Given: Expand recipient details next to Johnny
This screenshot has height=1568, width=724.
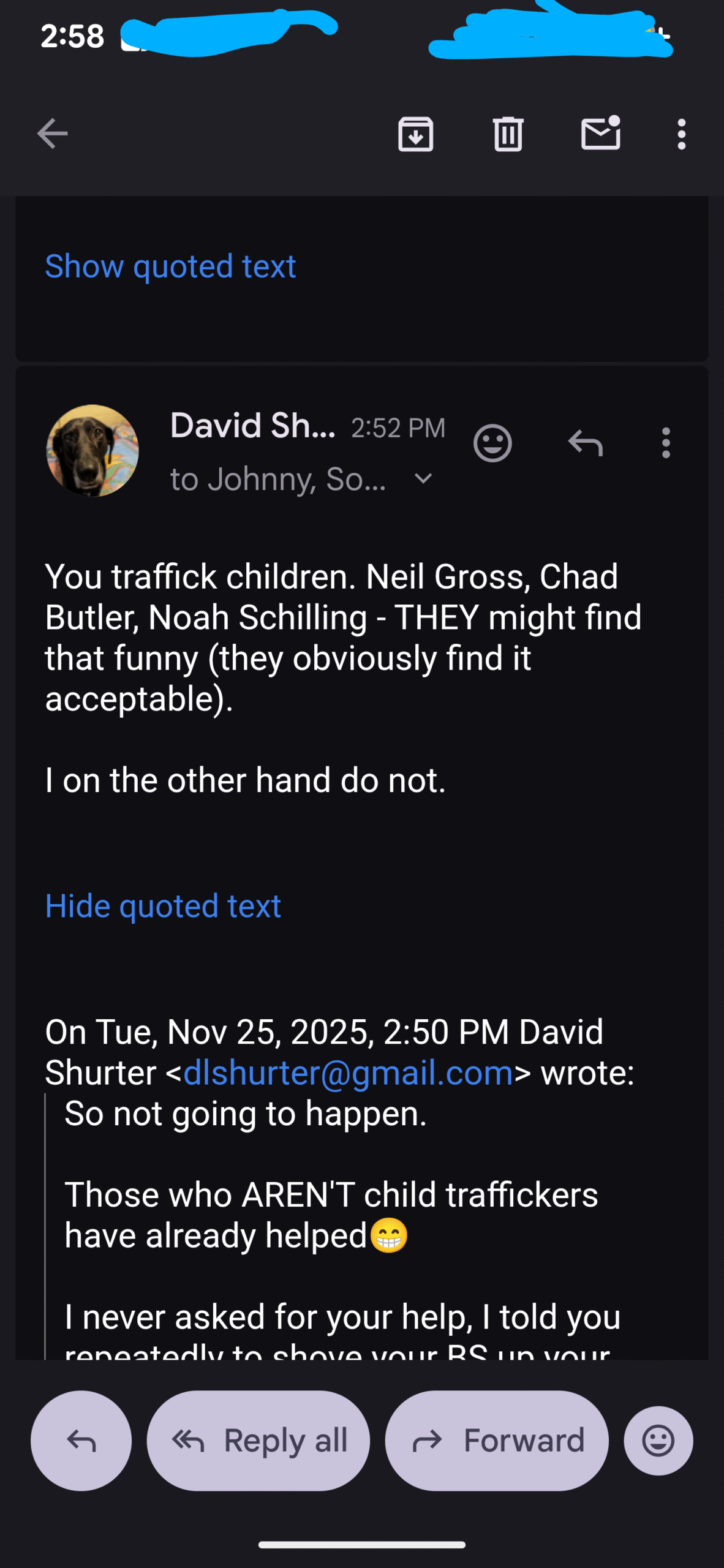Looking at the screenshot, I should click(x=423, y=478).
